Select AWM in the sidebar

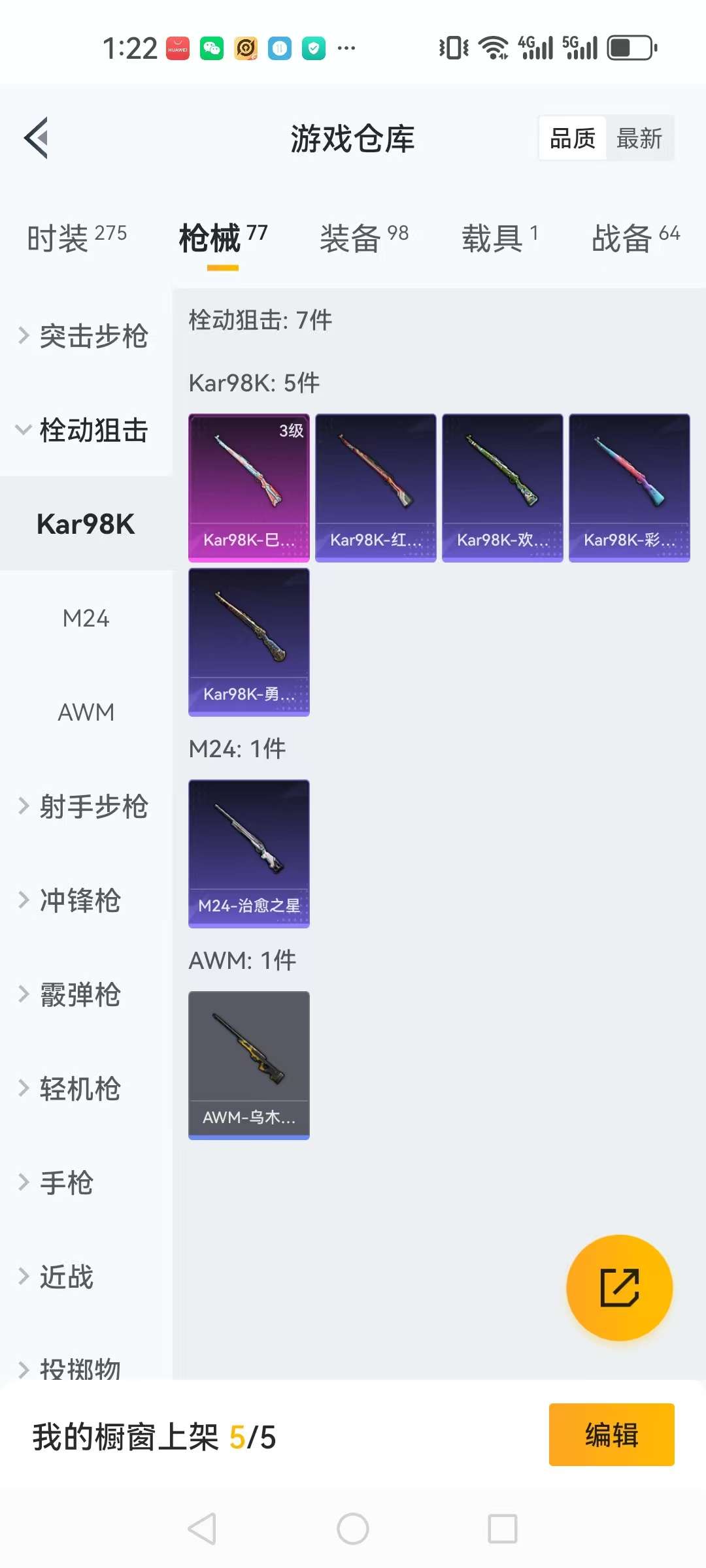(x=86, y=712)
